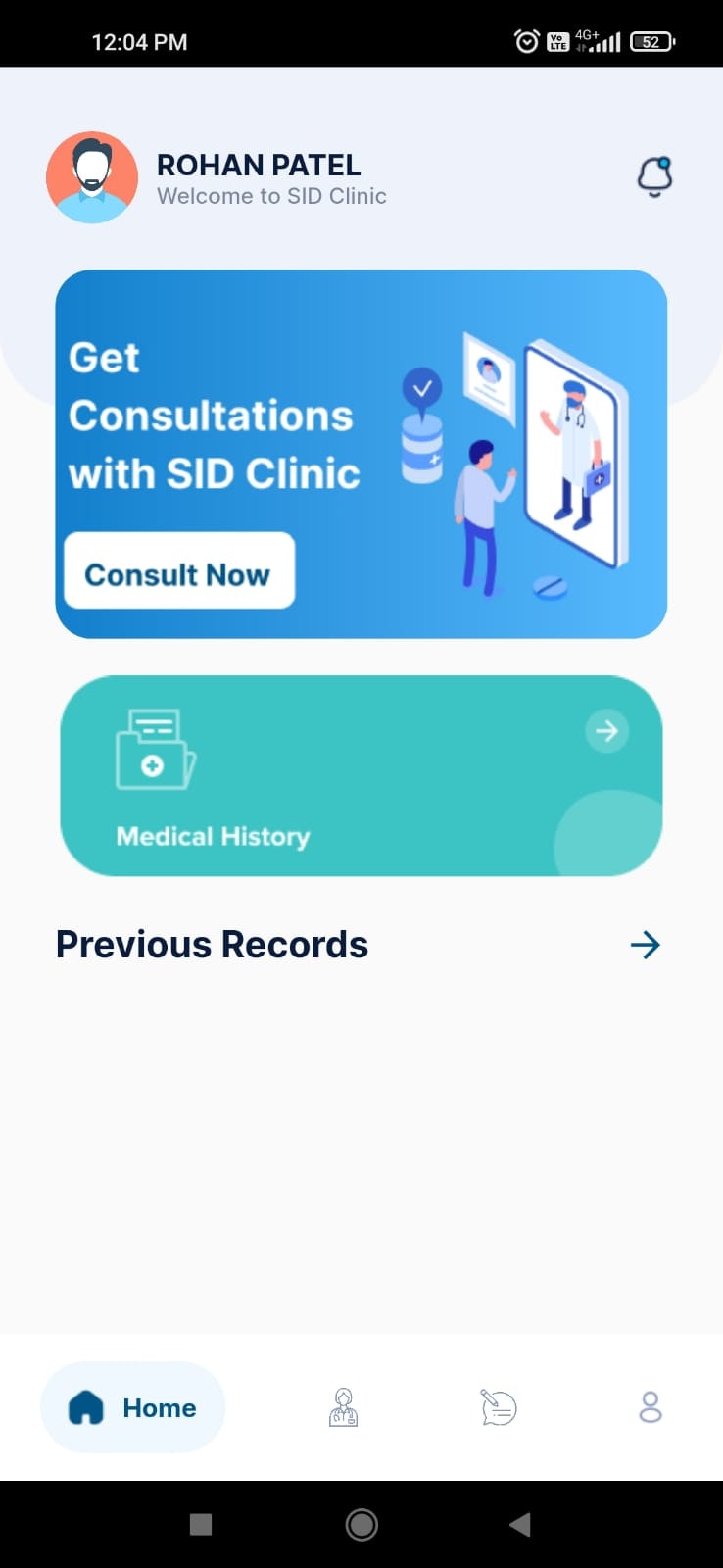Viewport: 723px width, 1568px height.
Task: Tap the system back button
Action: point(520,1524)
